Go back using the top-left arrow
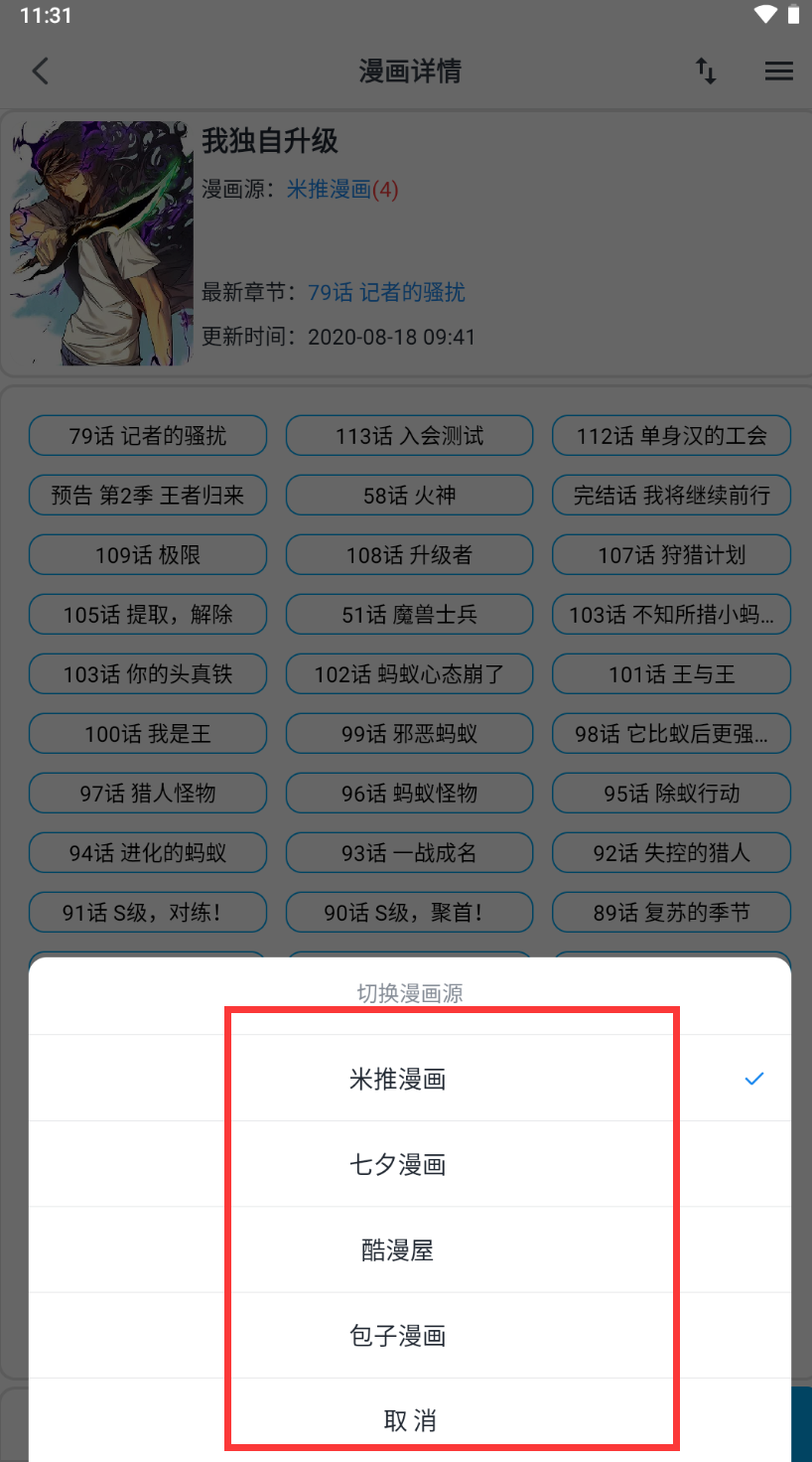 click(41, 72)
